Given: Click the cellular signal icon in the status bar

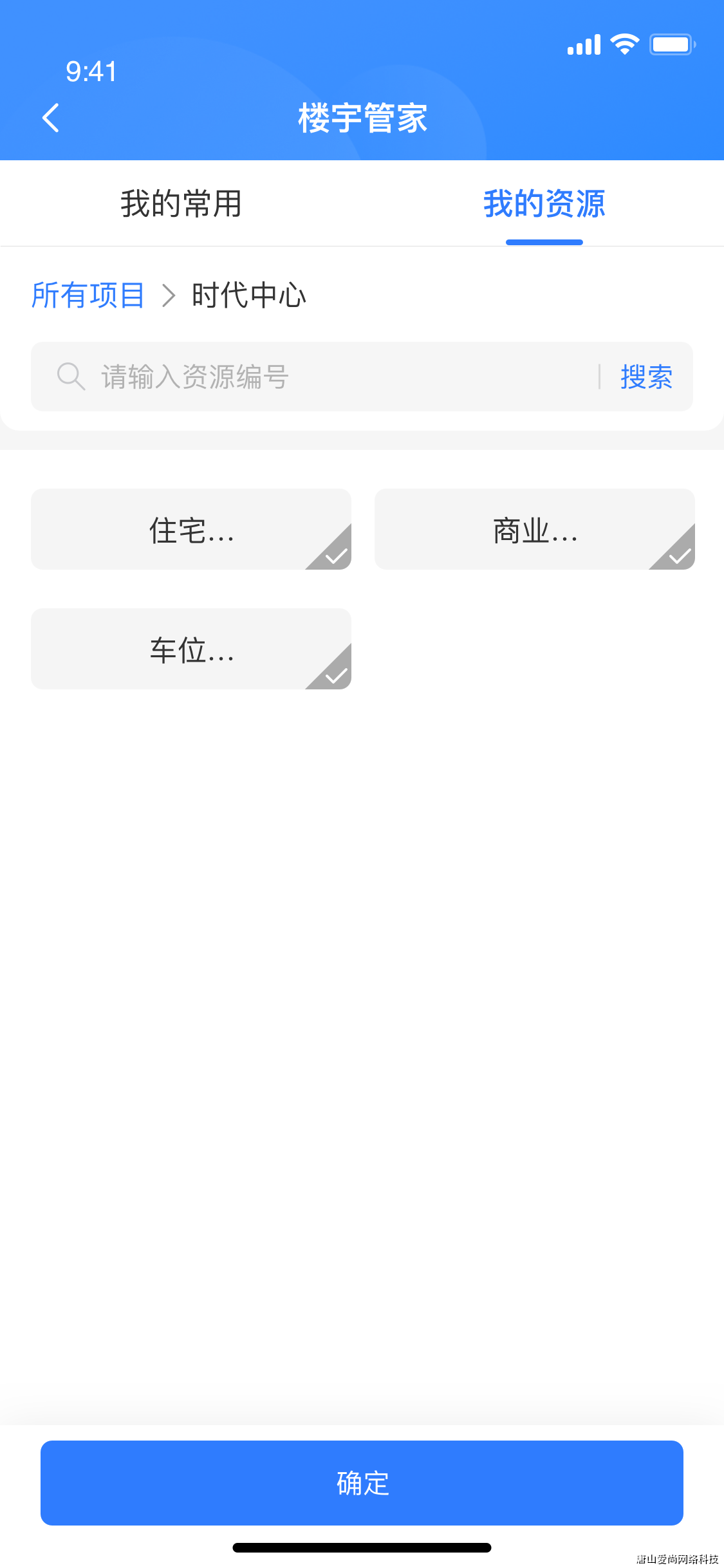Looking at the screenshot, I should point(582,44).
